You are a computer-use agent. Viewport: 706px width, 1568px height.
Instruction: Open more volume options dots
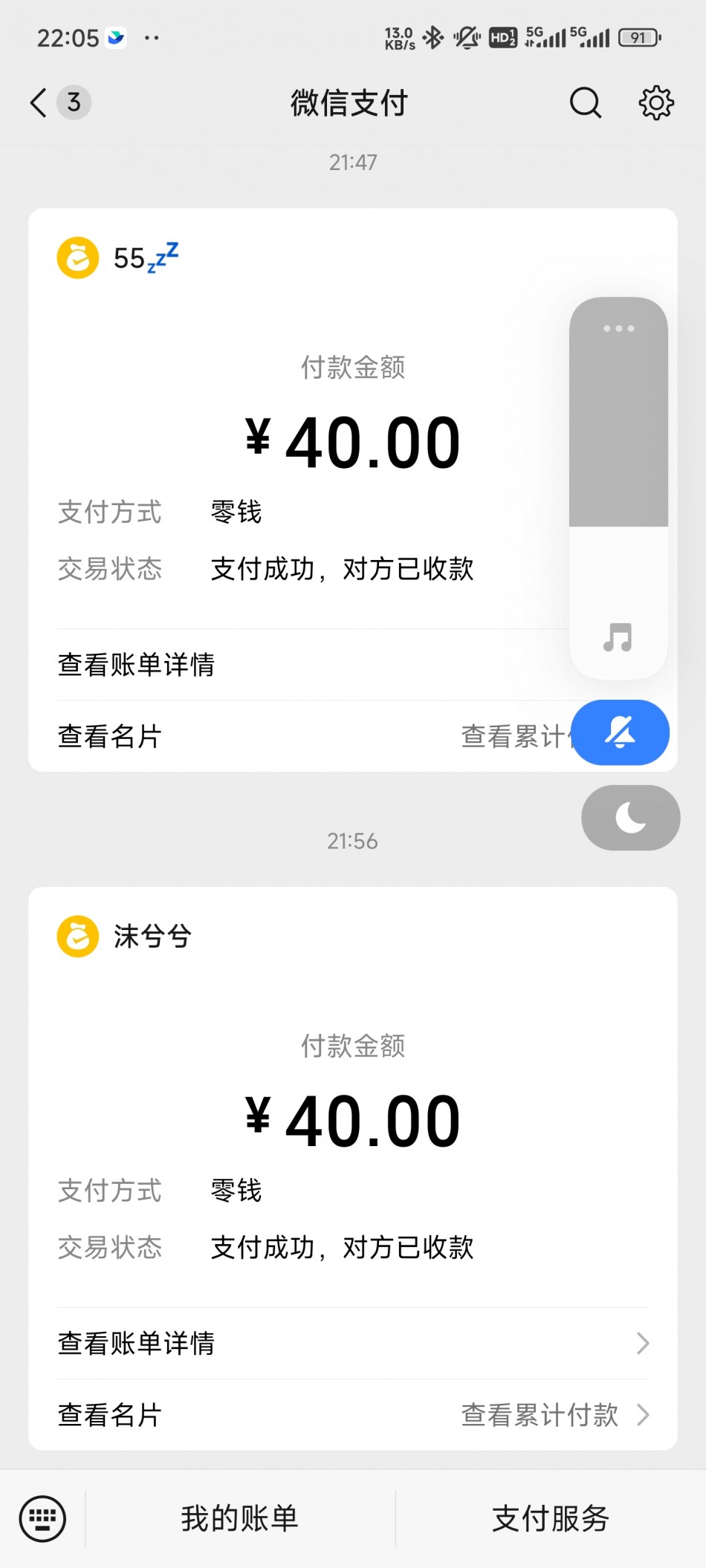click(618, 328)
